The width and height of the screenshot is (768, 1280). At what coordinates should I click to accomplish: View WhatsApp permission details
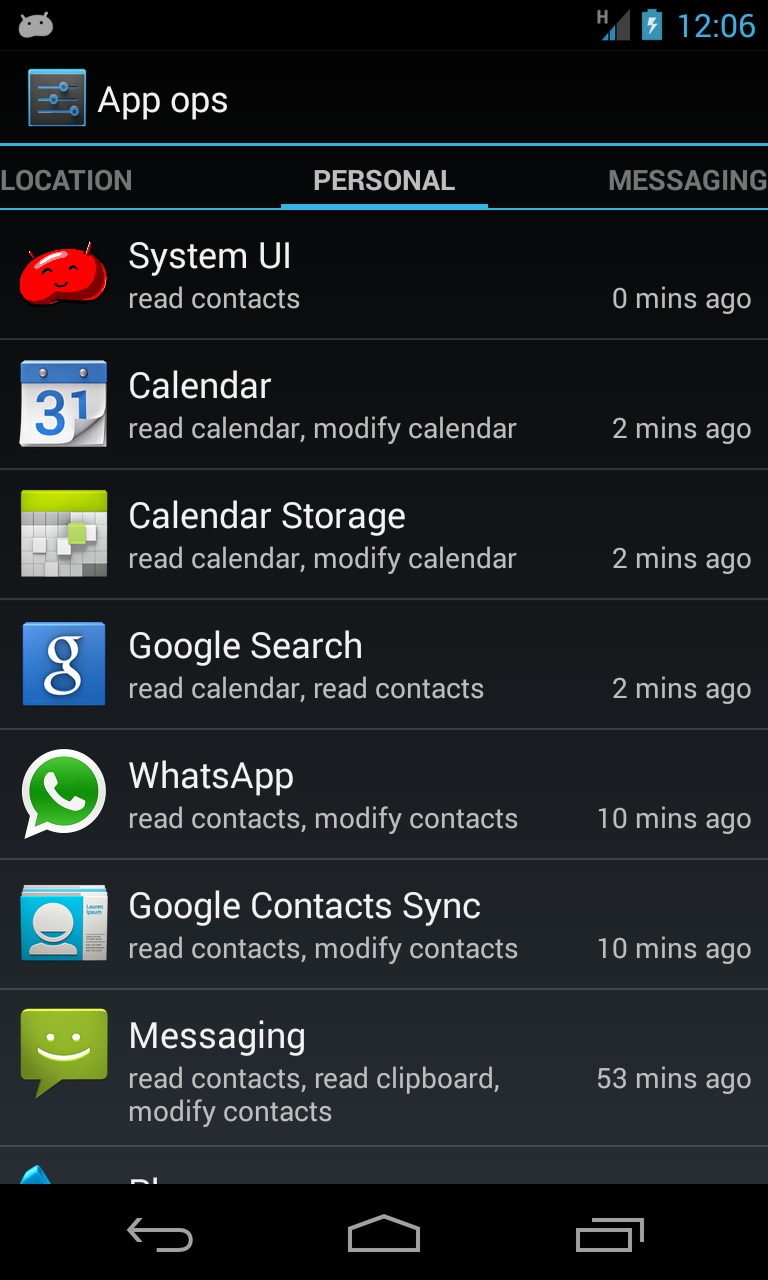pyautogui.click(x=384, y=795)
